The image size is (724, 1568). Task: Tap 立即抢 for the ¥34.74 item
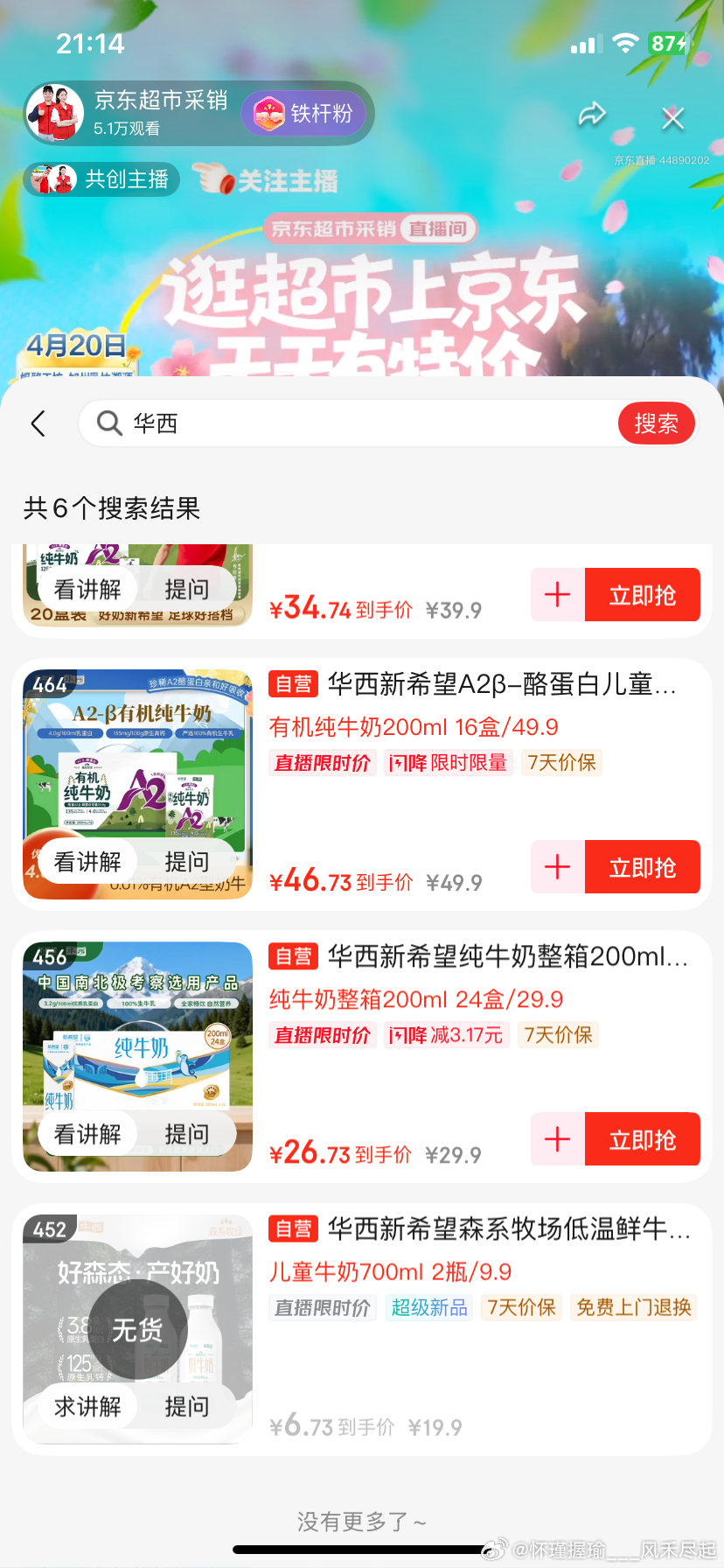[642, 595]
